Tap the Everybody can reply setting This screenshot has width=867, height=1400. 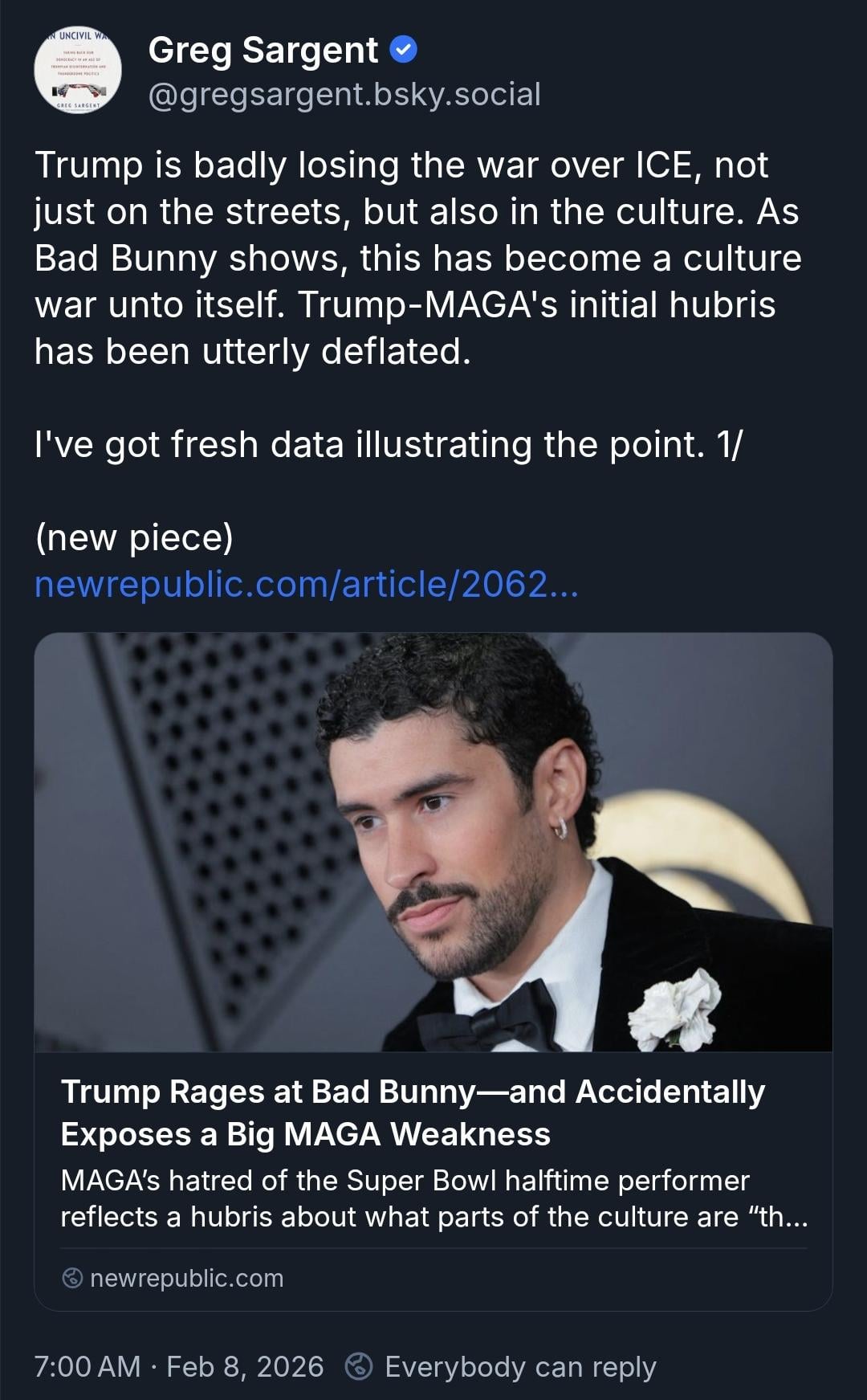click(x=503, y=1366)
